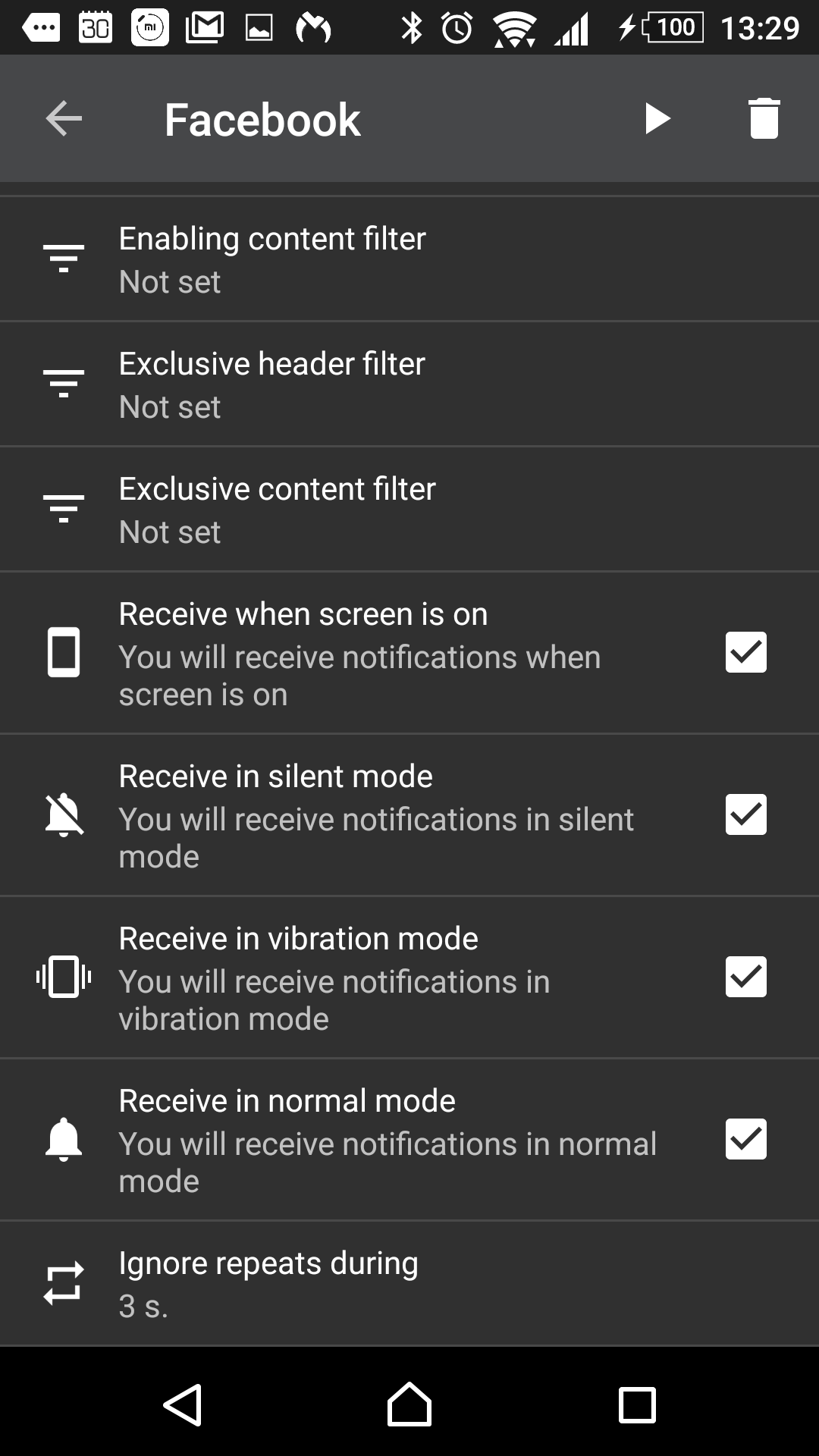Disable Receive in vibration mode checkbox

[745, 977]
